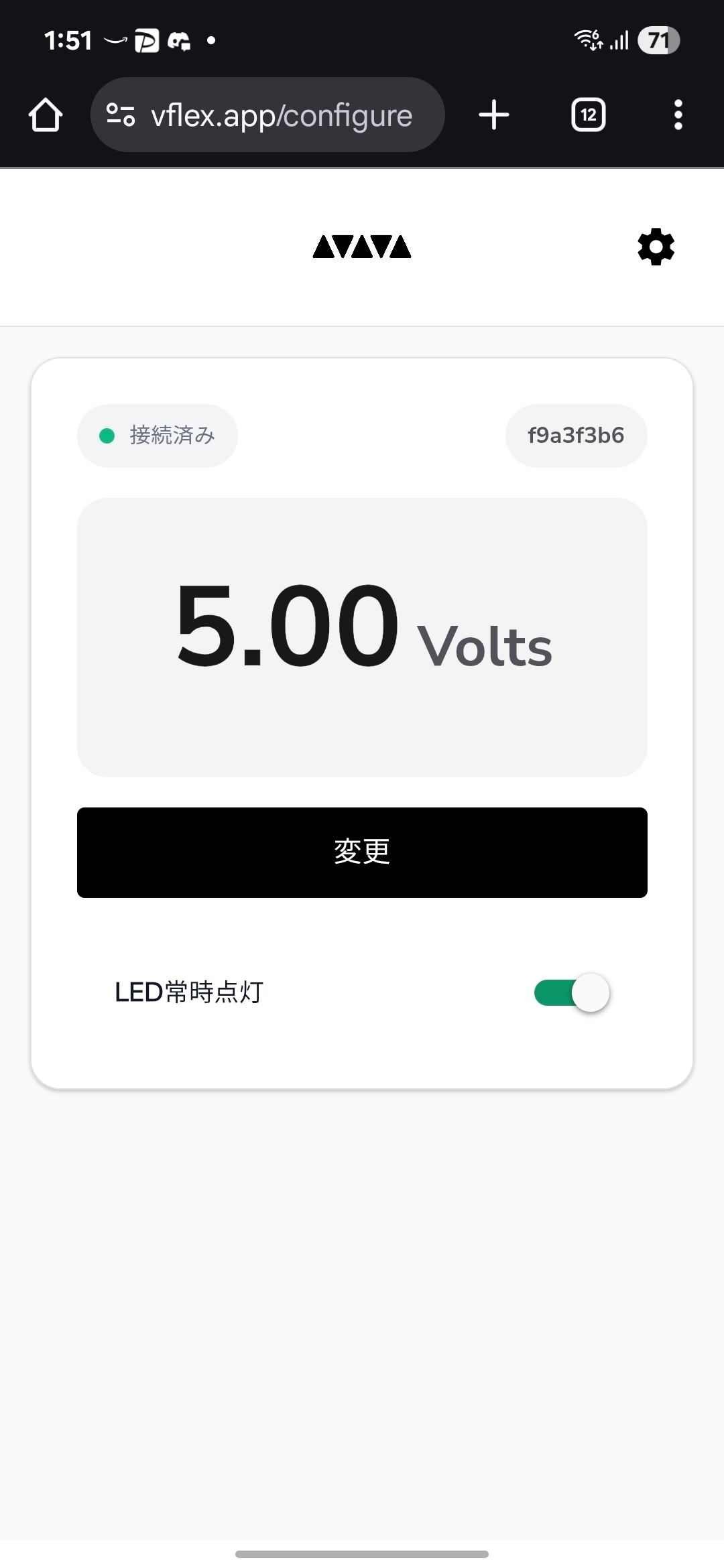View site info in the address bar
The image size is (724, 1568).
pos(121,115)
